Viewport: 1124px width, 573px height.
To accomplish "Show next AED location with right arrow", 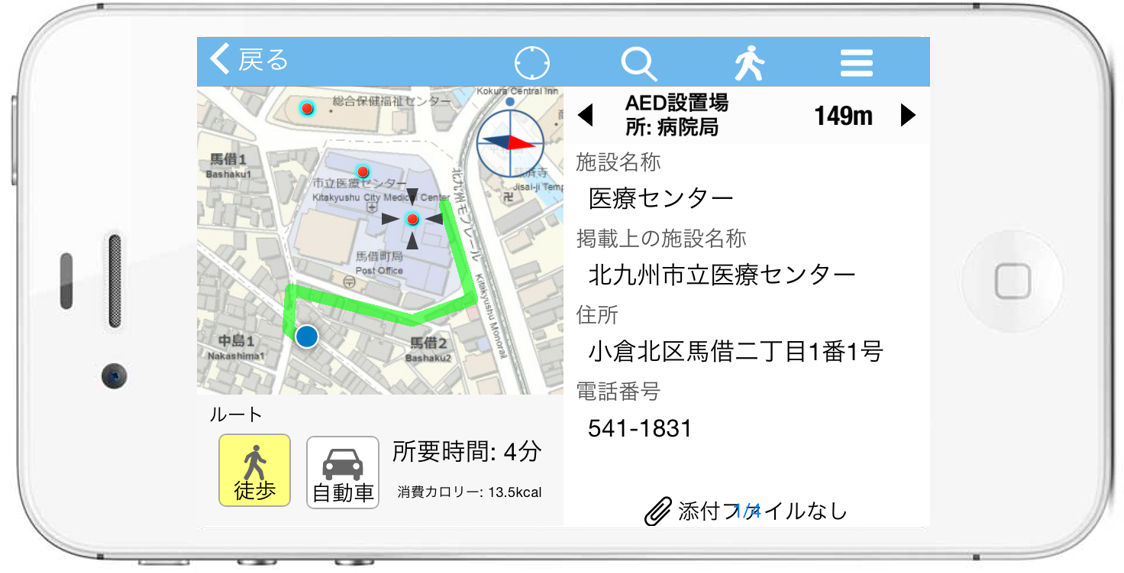I will pos(908,115).
